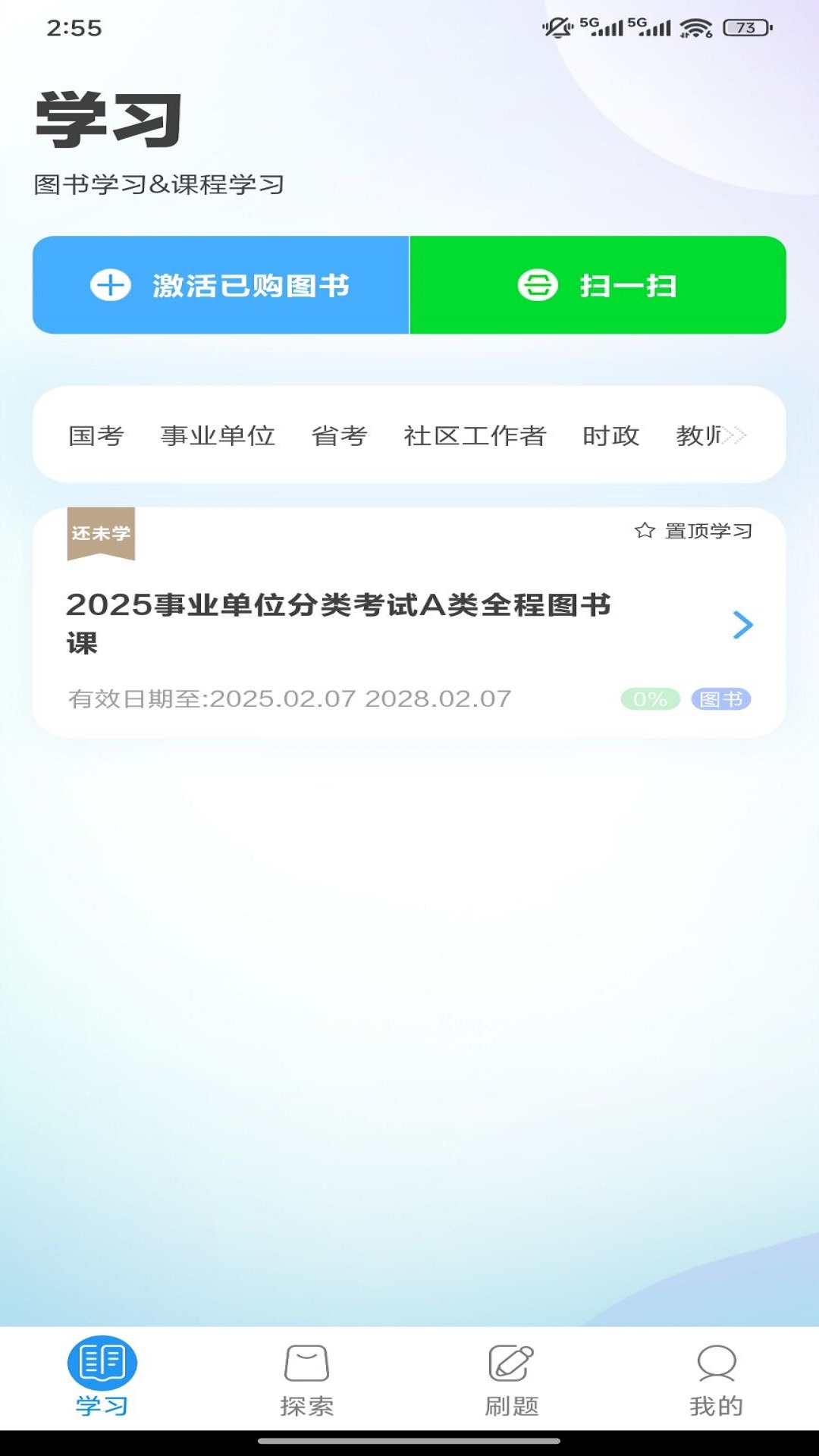Tap the Wi-Fi status icon in status bar
Image resolution: width=819 pixels, height=1456 pixels.
695,27
